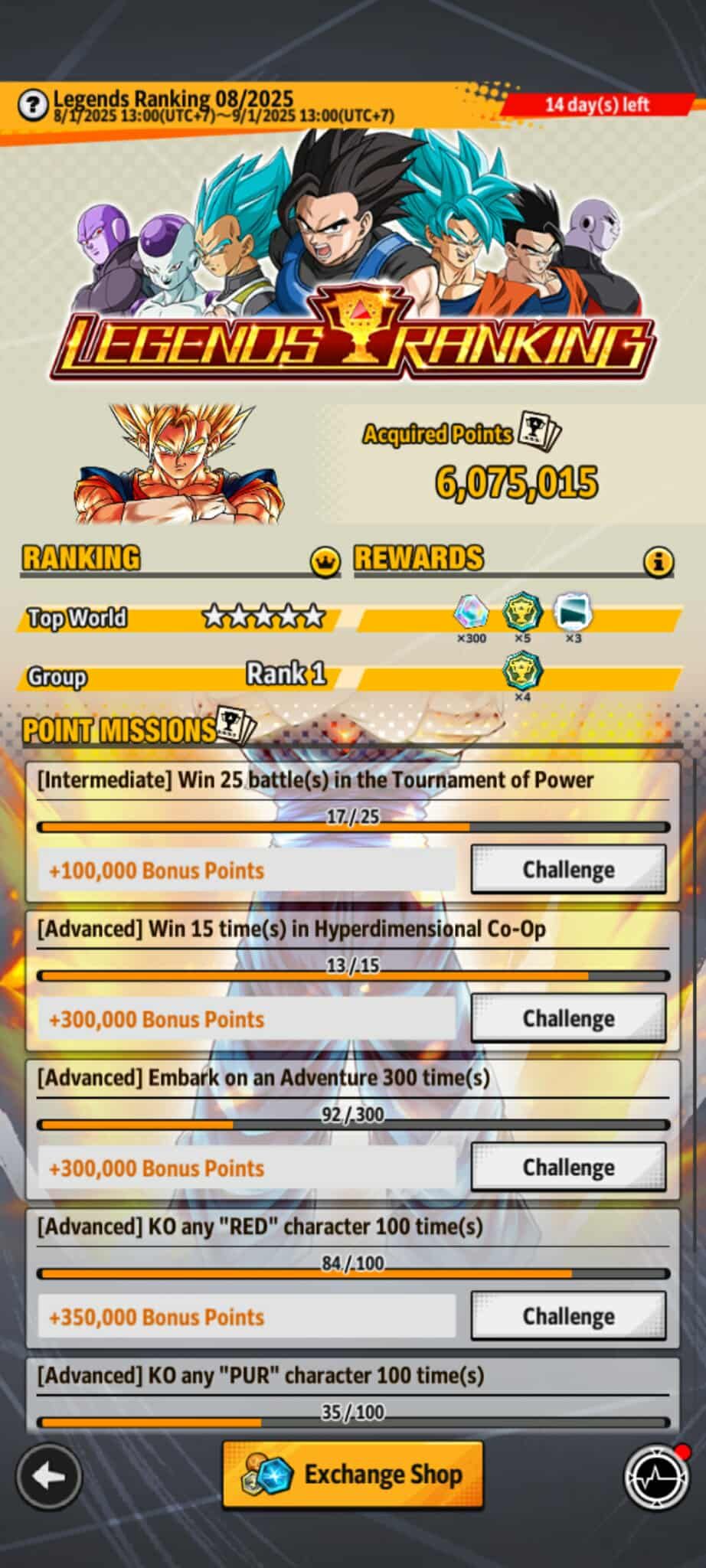Open the rewards info icon
This screenshot has width=706, height=1568.
click(659, 562)
